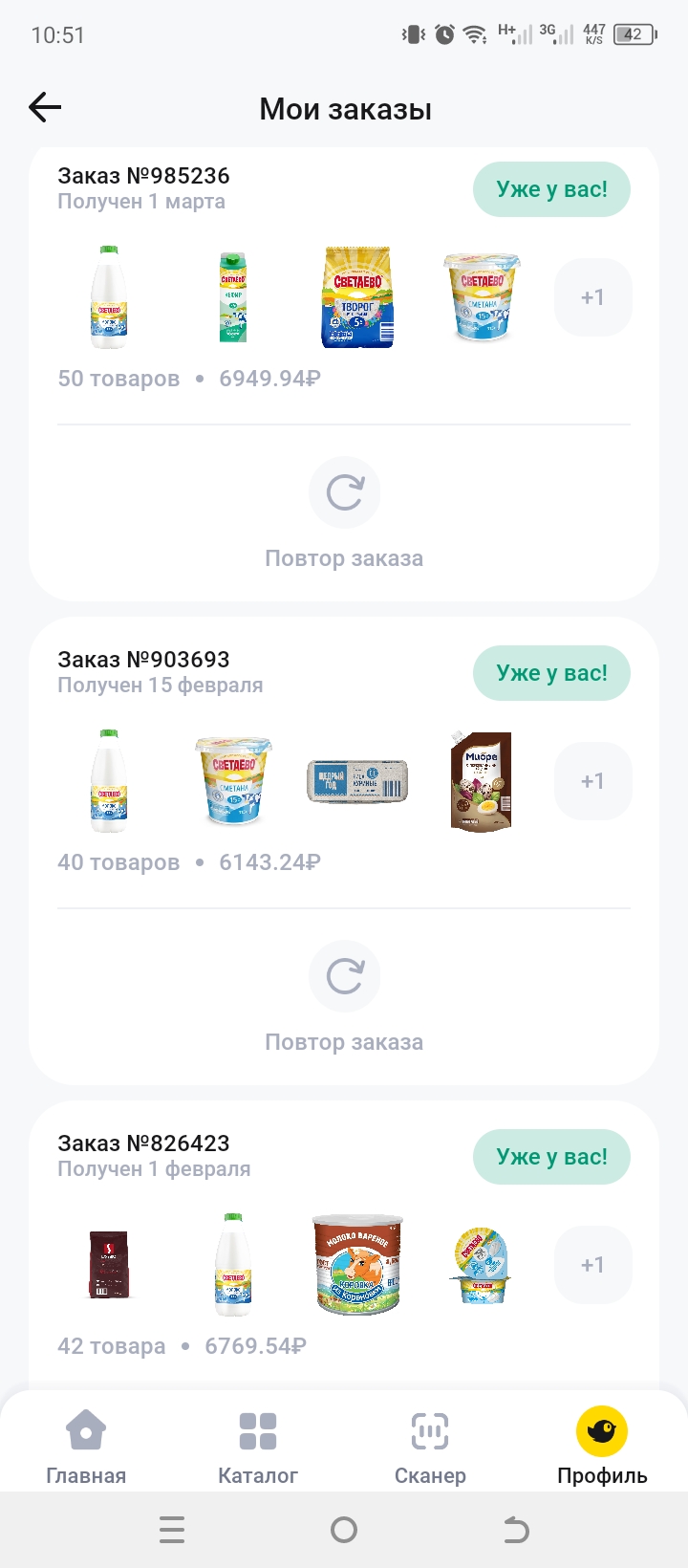
Task: Show more items in order №985236
Action: (592, 297)
